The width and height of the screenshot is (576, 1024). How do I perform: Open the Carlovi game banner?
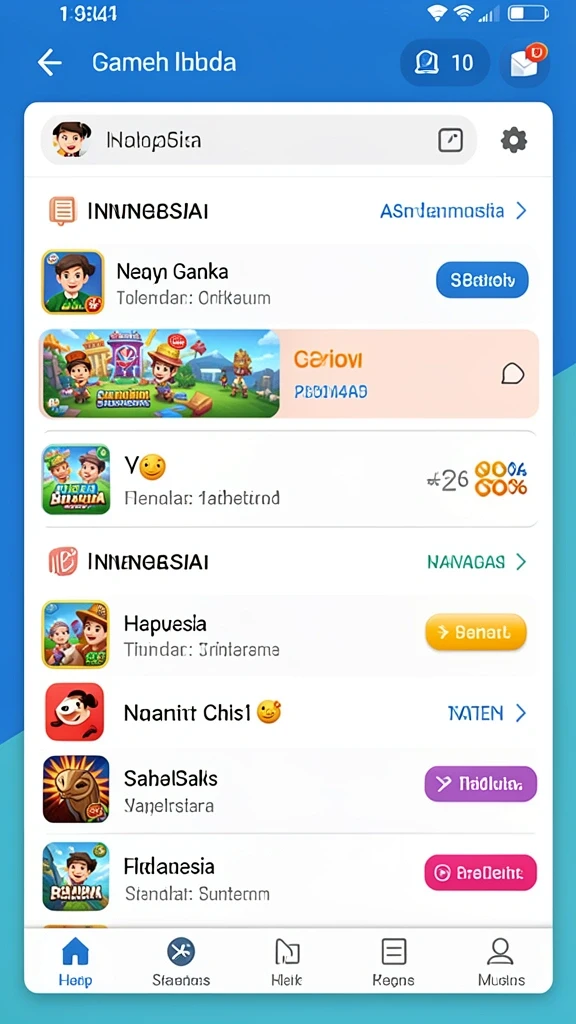pos(289,374)
